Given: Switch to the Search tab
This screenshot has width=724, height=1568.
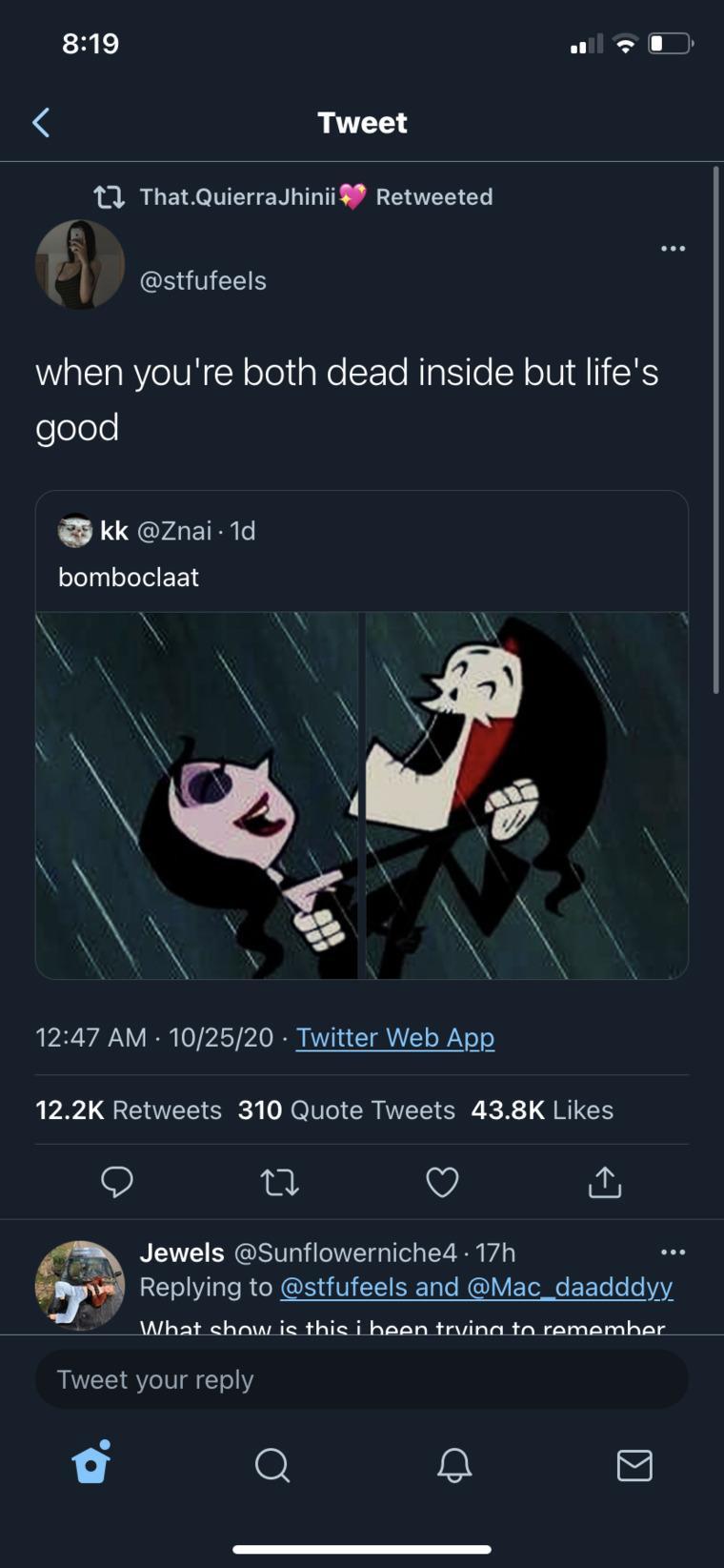Looking at the screenshot, I should tap(272, 1464).
